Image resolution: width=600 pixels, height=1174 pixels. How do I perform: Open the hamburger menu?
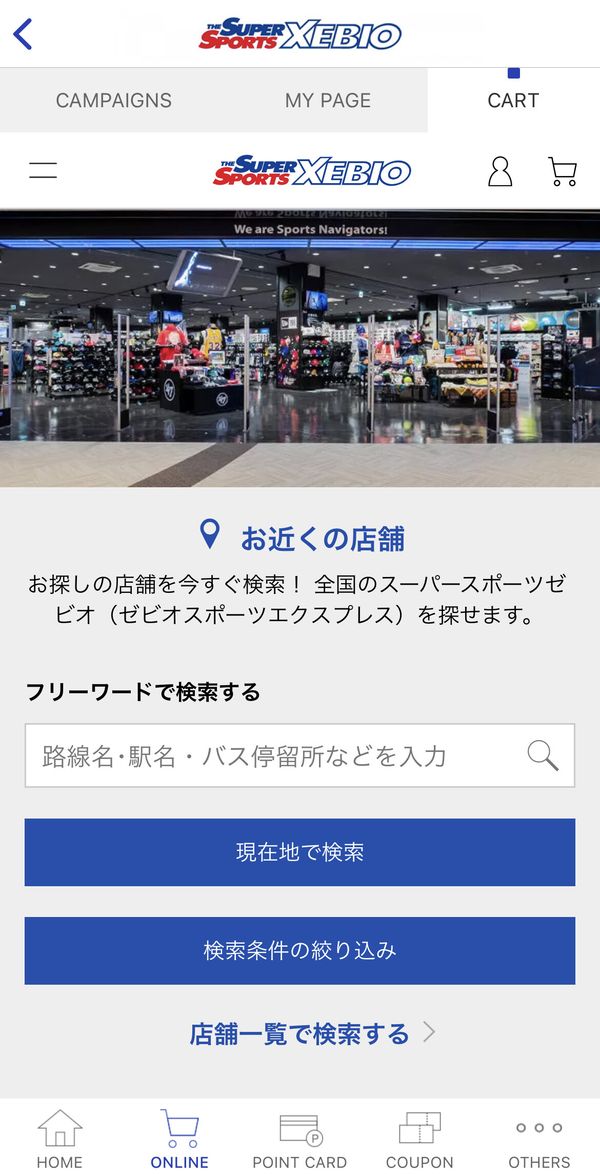43,171
